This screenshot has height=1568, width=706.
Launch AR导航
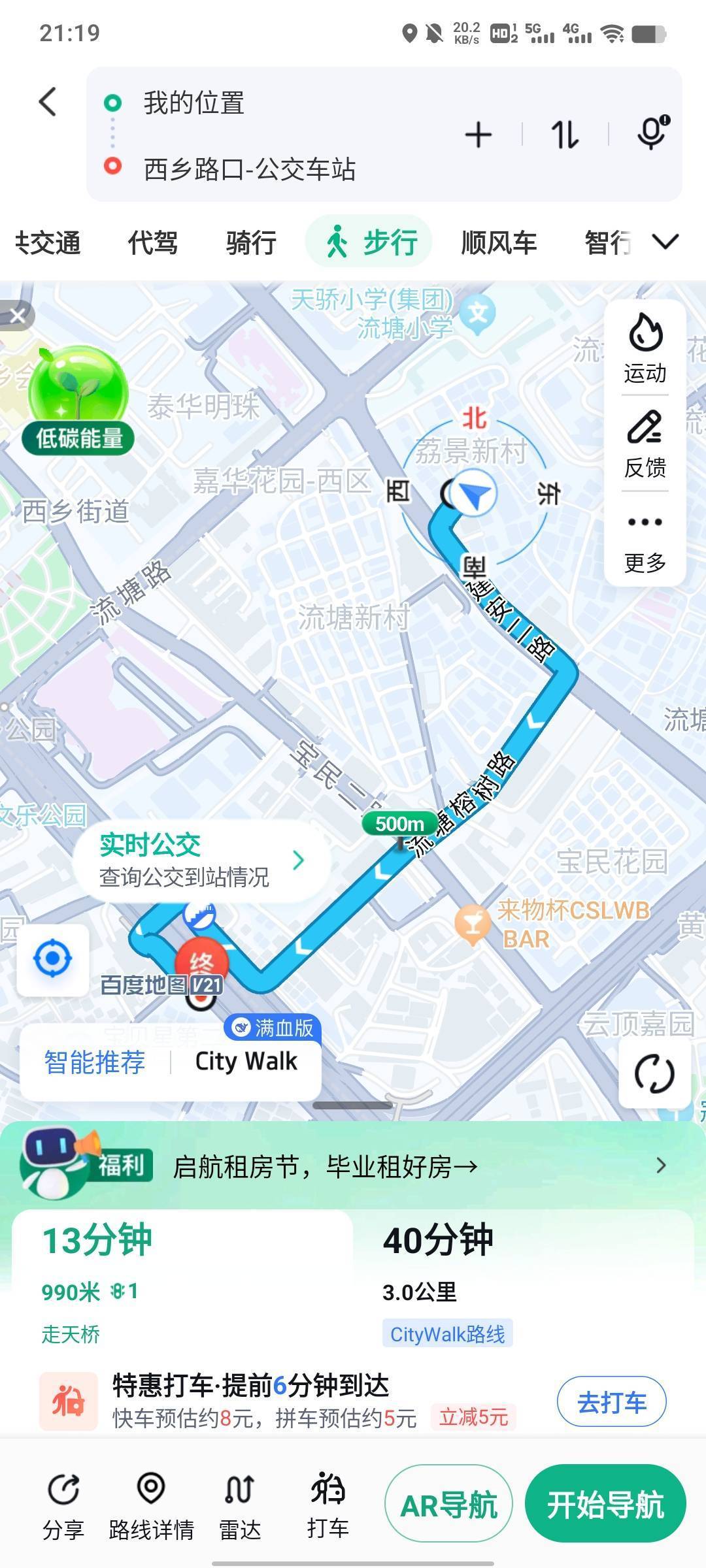click(x=448, y=1505)
